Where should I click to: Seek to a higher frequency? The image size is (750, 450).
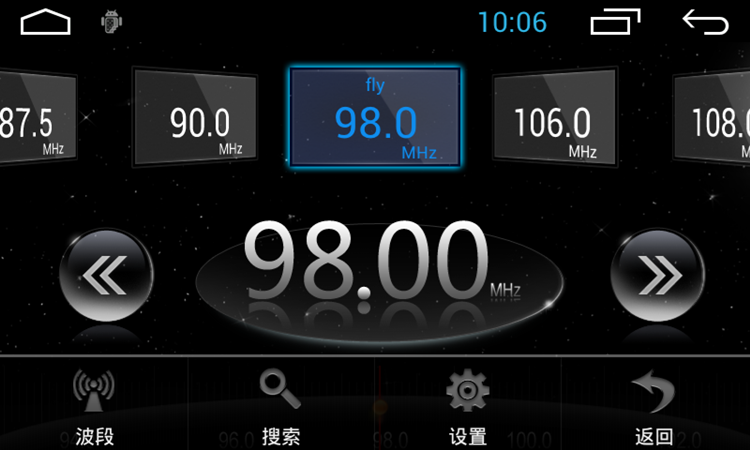[x=658, y=275]
